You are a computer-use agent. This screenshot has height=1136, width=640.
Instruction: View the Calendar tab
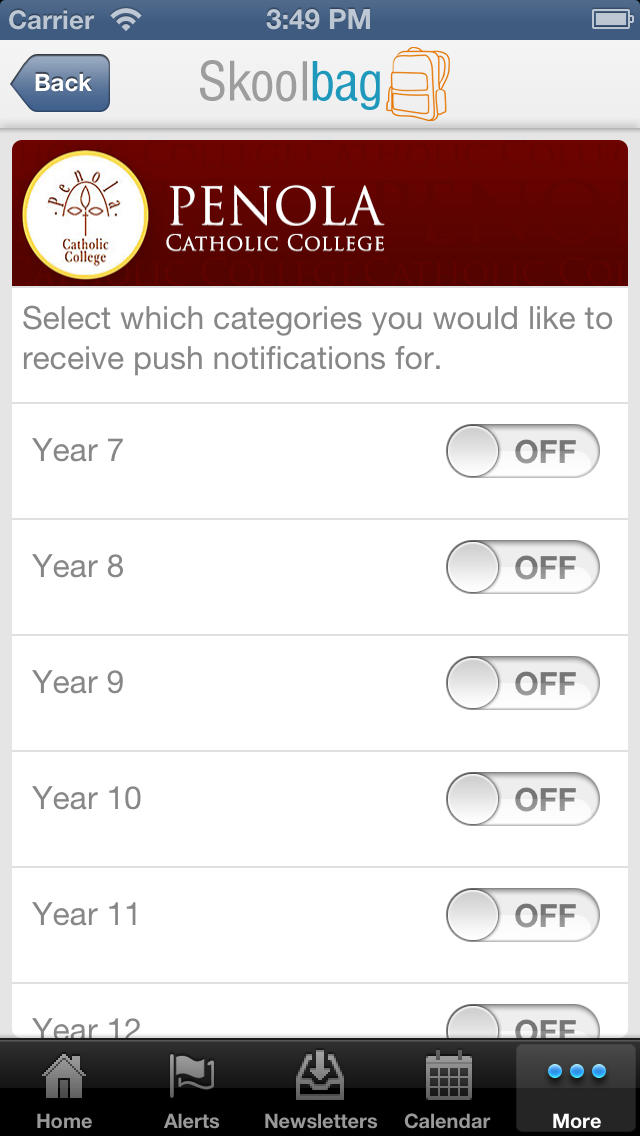tap(448, 1087)
